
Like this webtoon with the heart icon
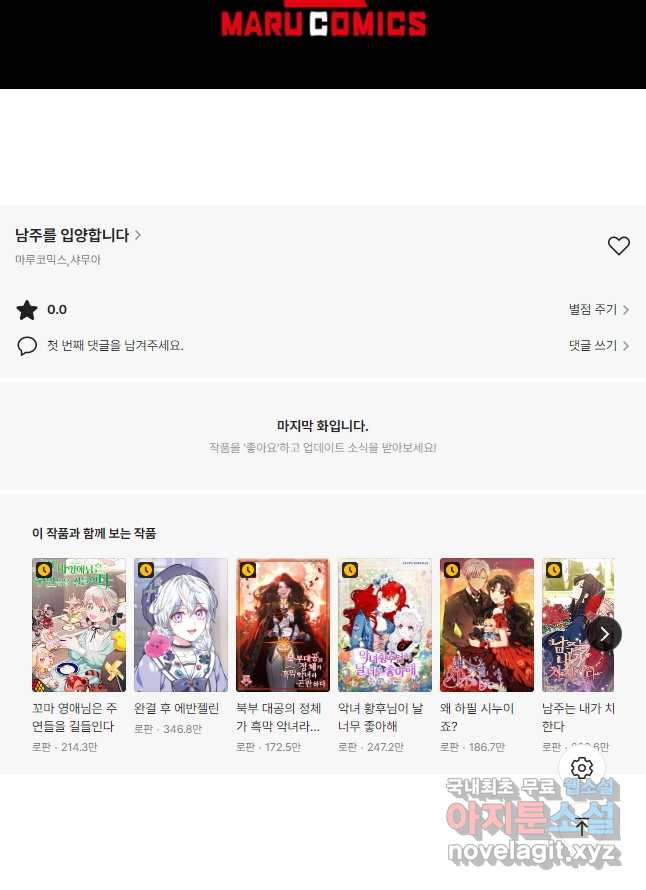[x=619, y=246]
